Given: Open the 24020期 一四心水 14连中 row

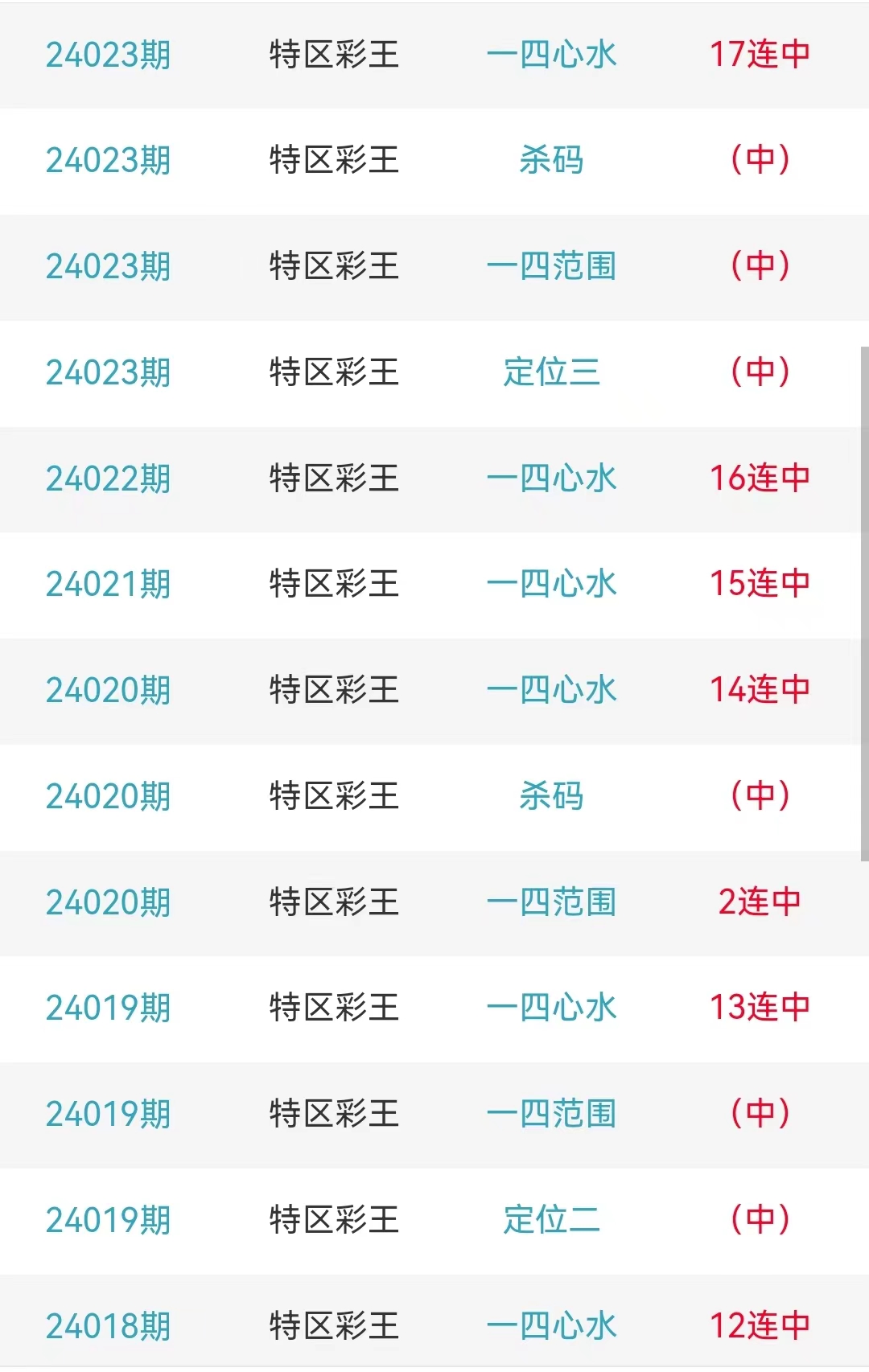Looking at the screenshot, I should pyautogui.click(x=551, y=690).
